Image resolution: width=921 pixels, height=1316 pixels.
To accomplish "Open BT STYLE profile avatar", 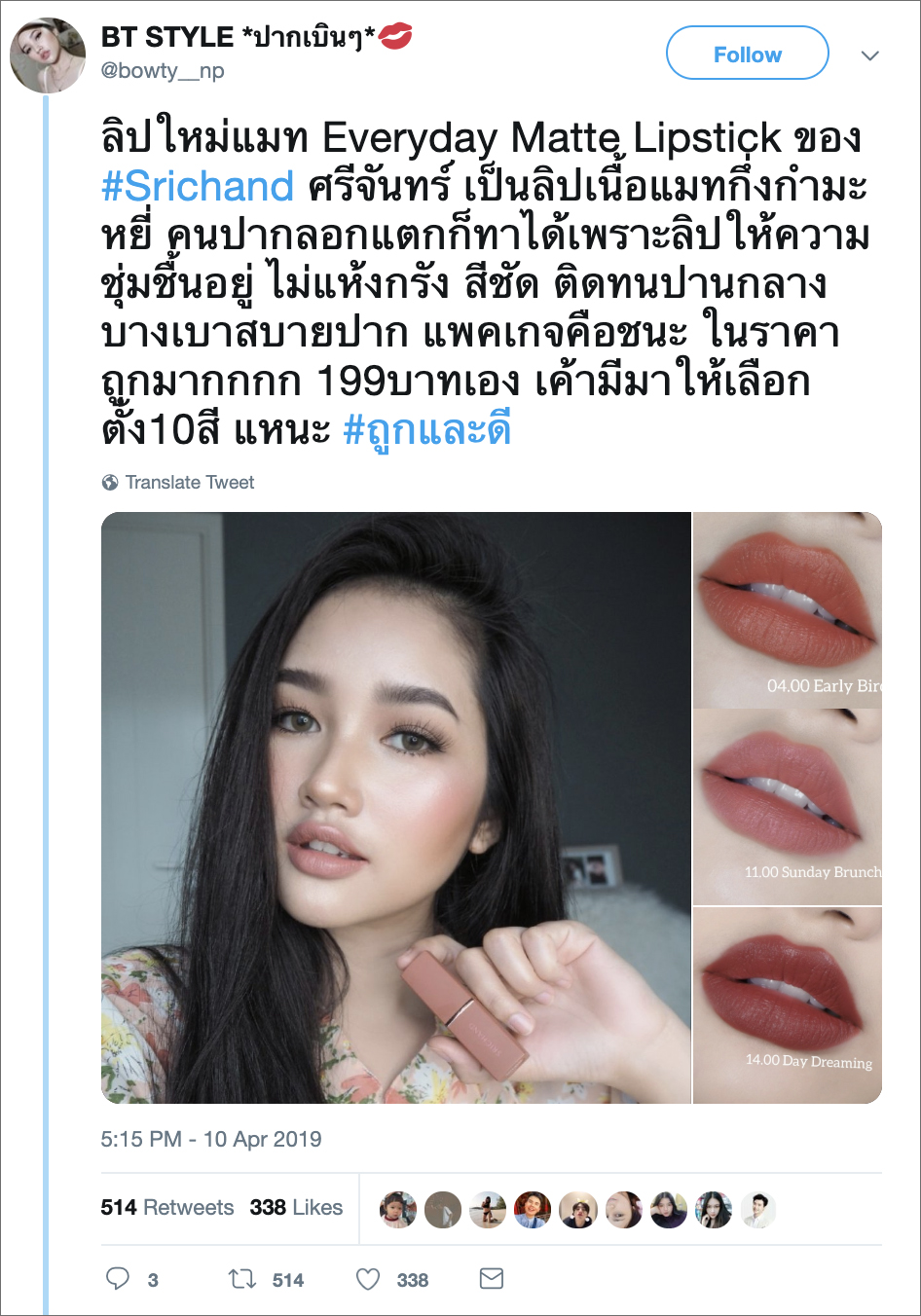I will pos(48,55).
